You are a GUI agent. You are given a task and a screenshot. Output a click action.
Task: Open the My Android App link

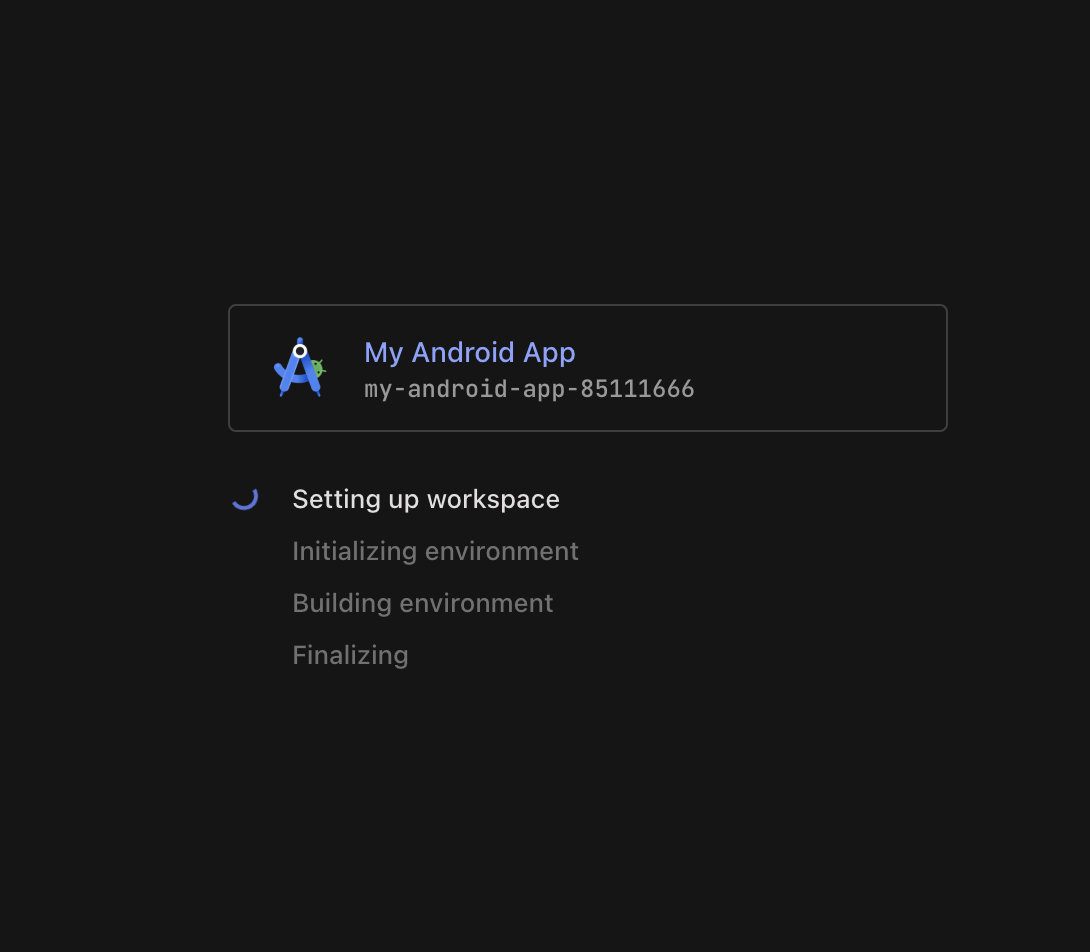[x=469, y=352]
